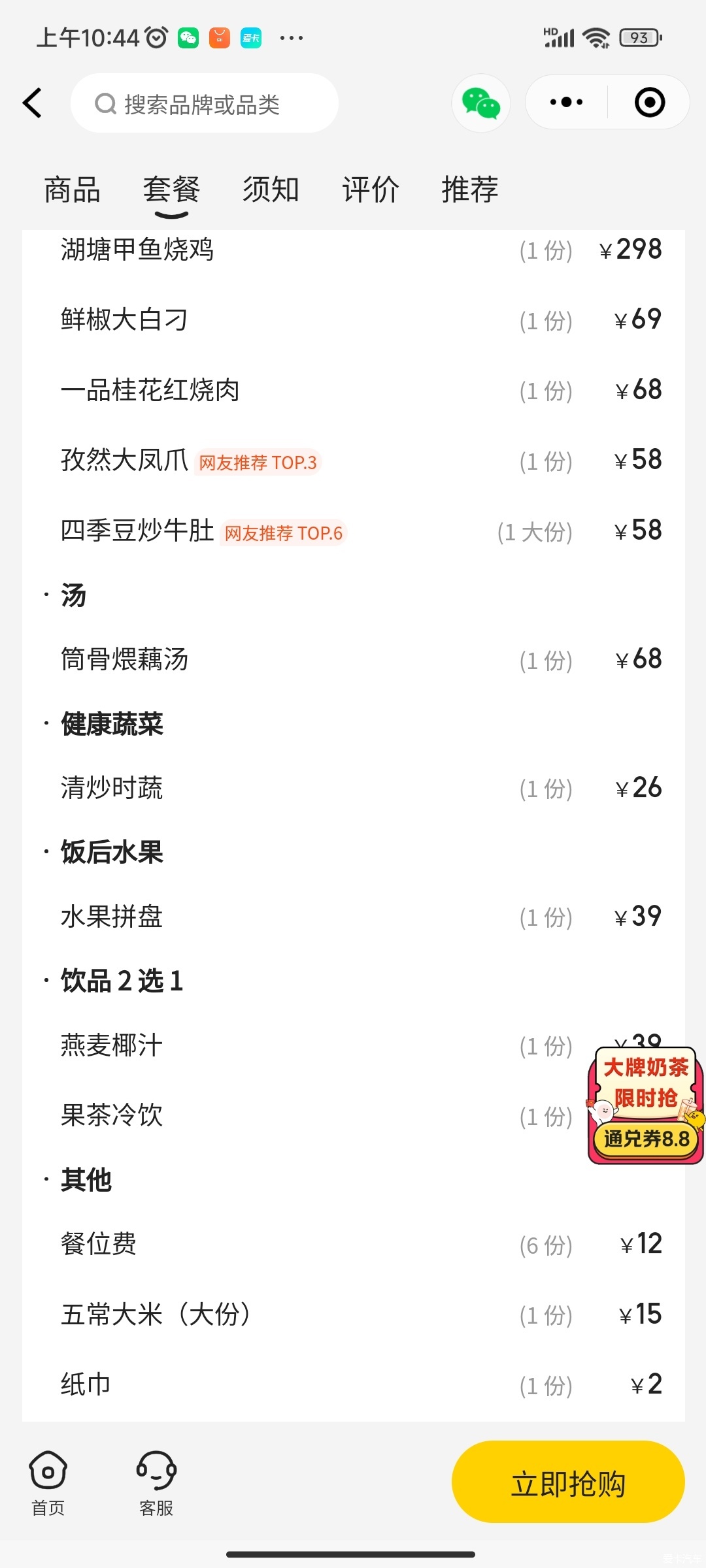The width and height of the screenshot is (706, 1568).
Task: Go to 首页 from the bottom bar
Action: pyautogui.click(x=48, y=1484)
